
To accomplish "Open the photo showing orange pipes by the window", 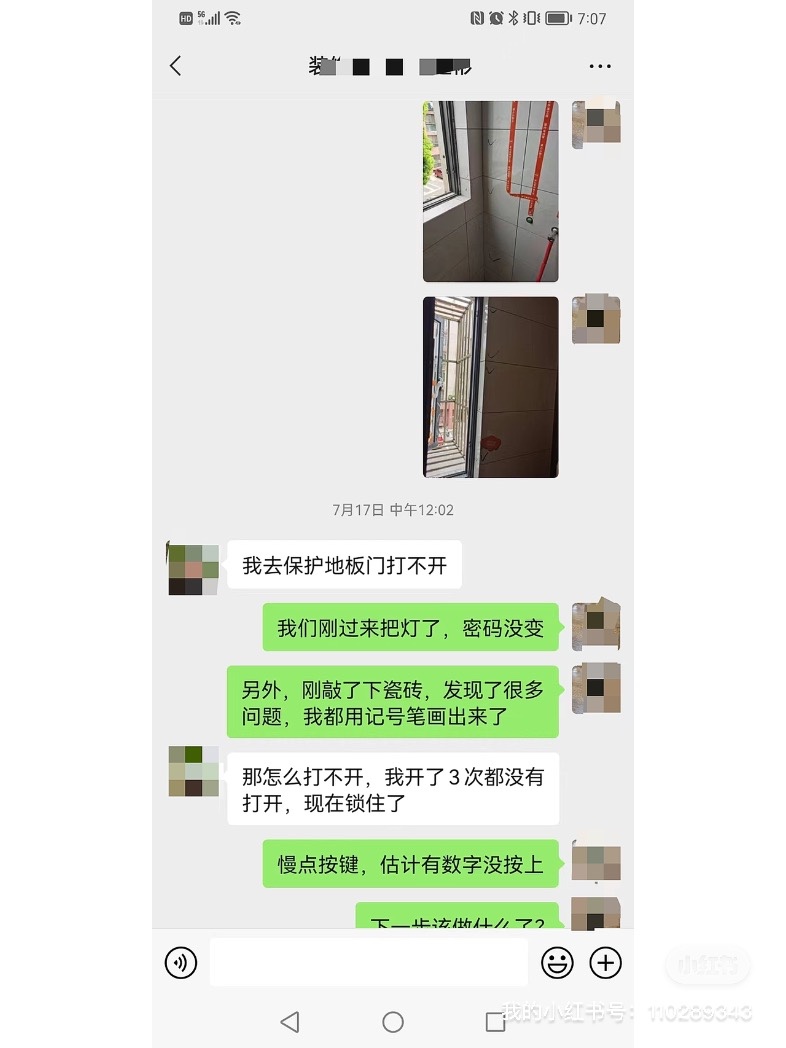I will coord(490,191).
